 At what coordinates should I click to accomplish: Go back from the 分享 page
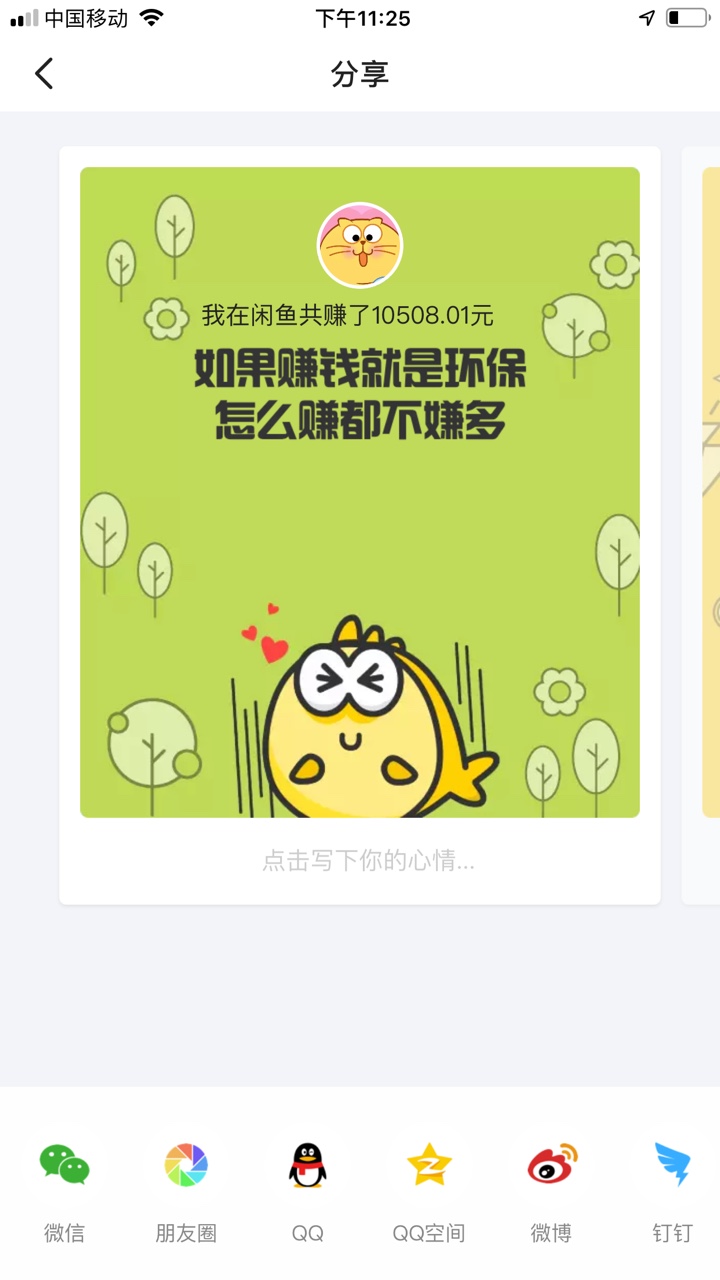[44, 73]
